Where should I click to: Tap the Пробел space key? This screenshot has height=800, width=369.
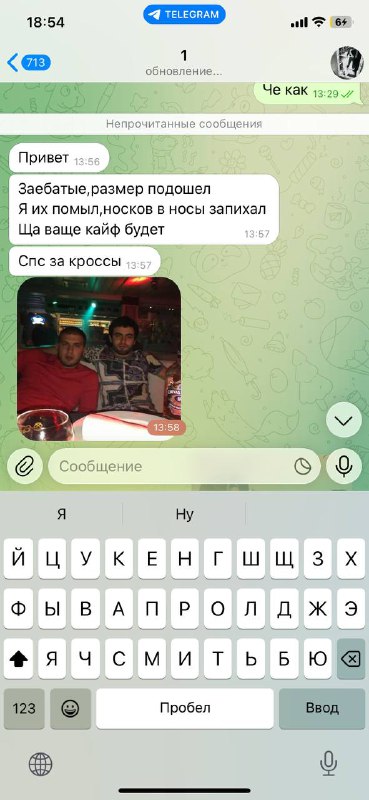click(185, 709)
